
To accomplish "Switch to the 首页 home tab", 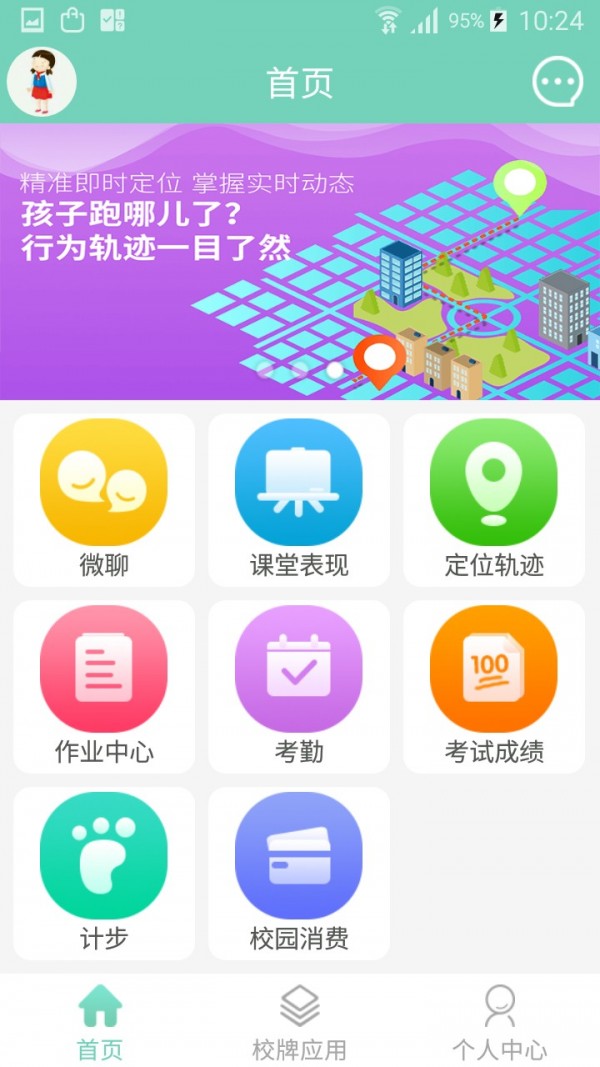I will point(100,1022).
